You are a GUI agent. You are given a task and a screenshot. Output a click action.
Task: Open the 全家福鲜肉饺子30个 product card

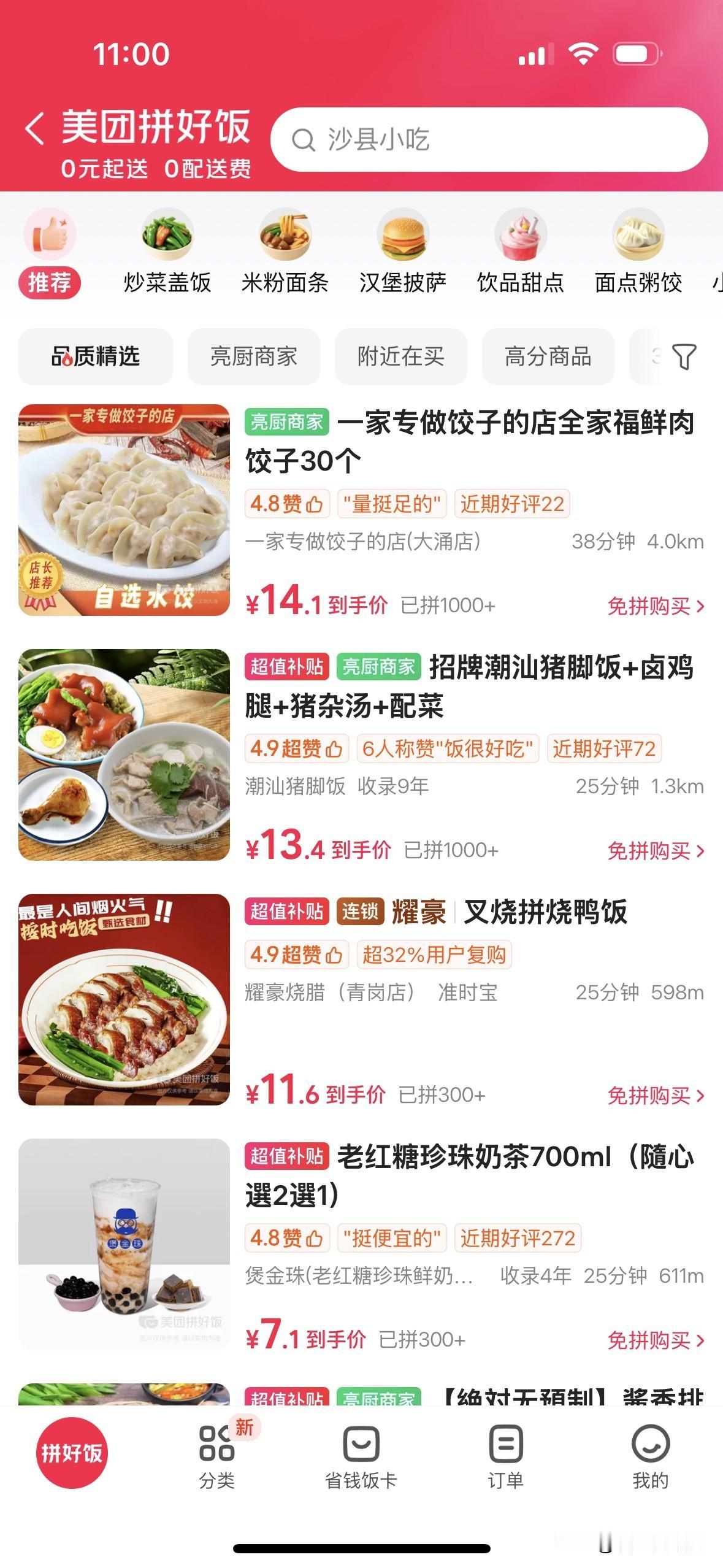469,441
